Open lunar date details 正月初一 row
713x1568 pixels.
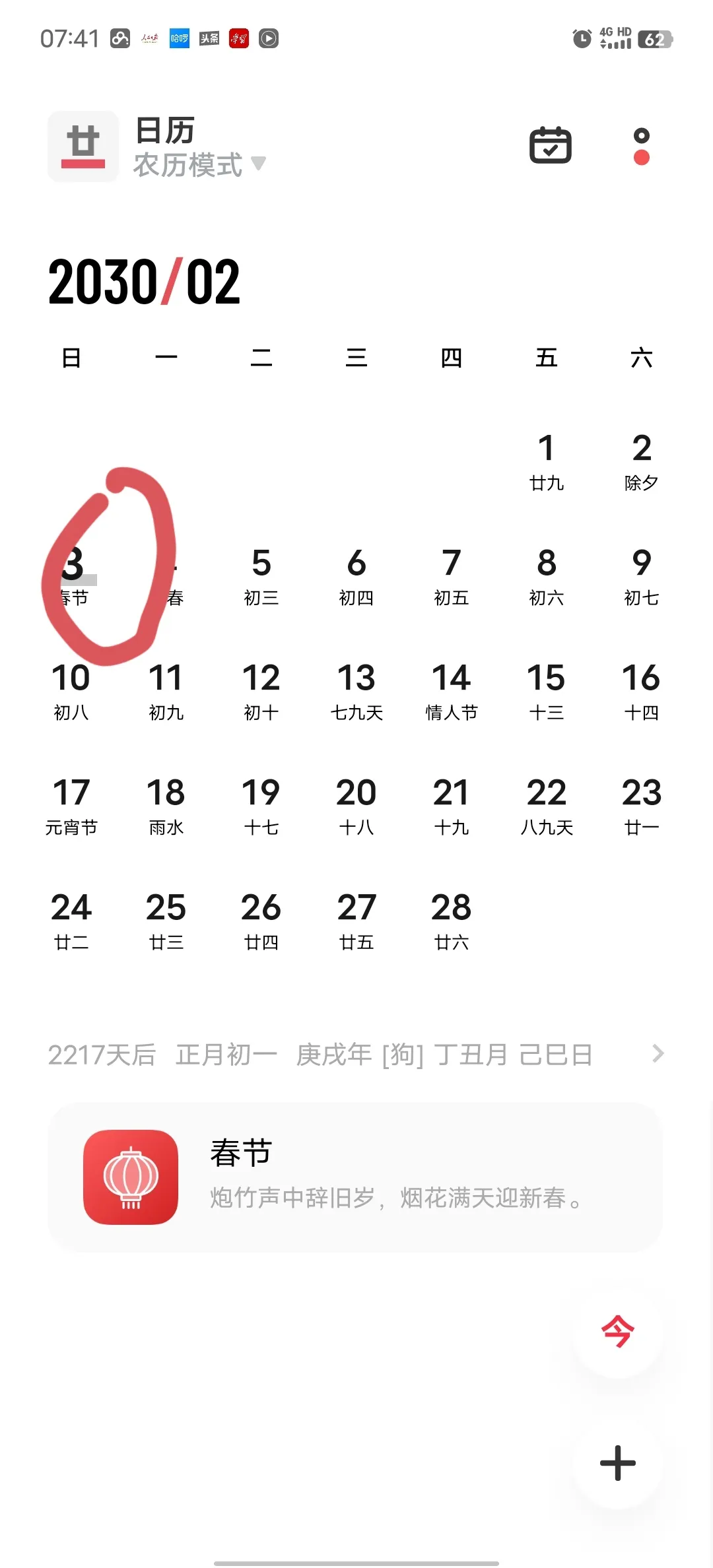[356, 1054]
